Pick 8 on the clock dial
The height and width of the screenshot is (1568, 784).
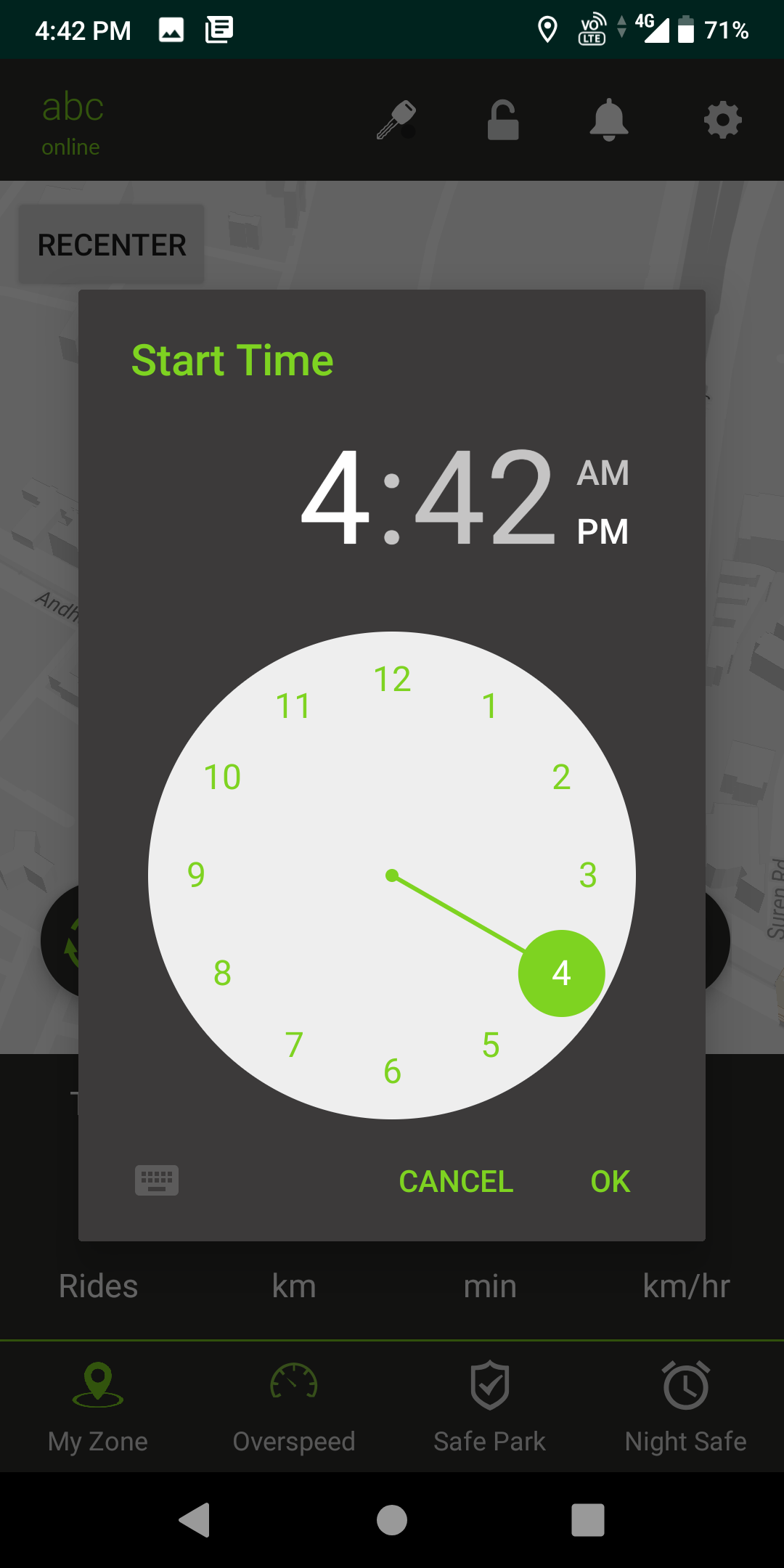coord(222,973)
